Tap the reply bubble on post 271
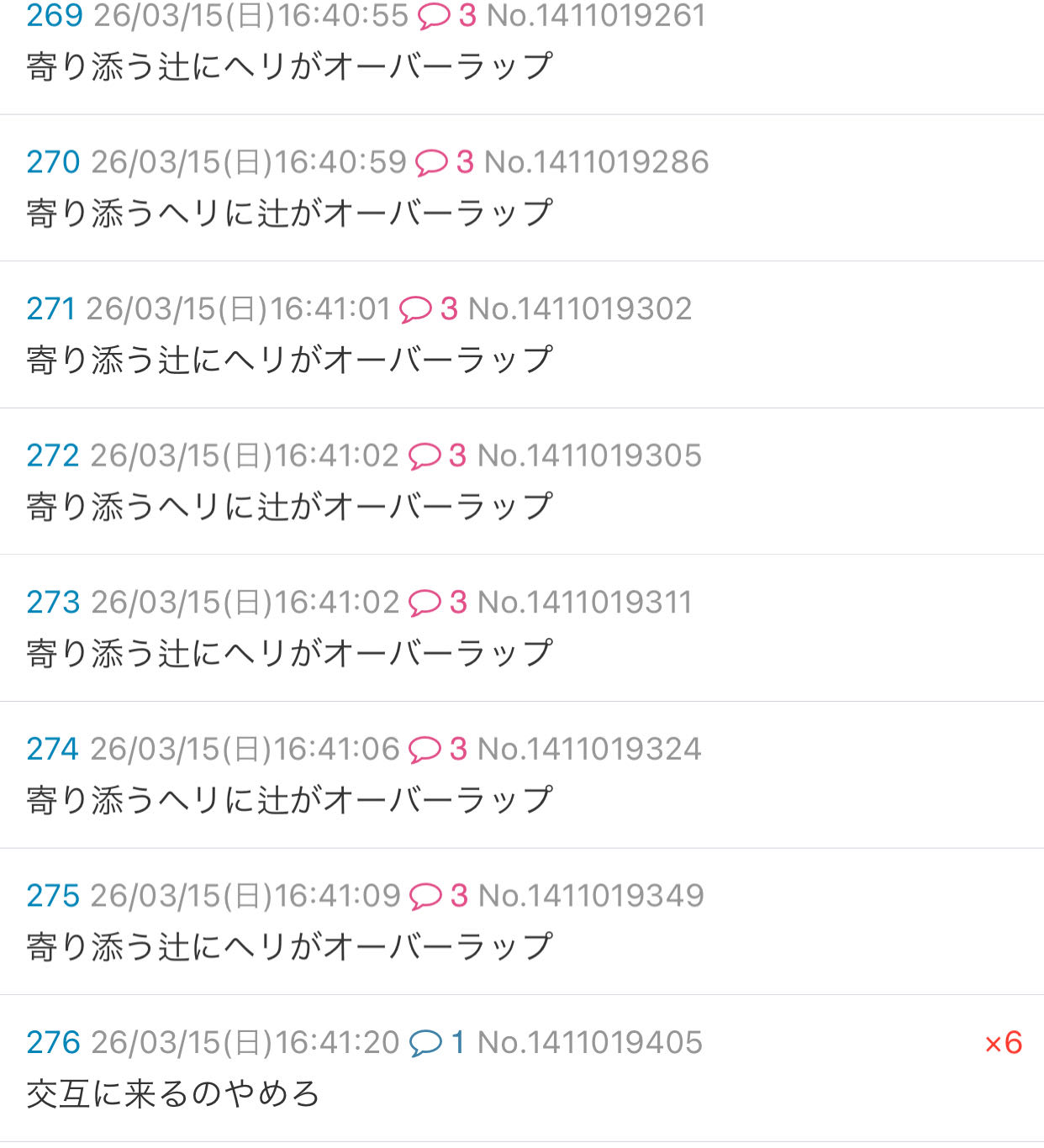 coord(427,309)
